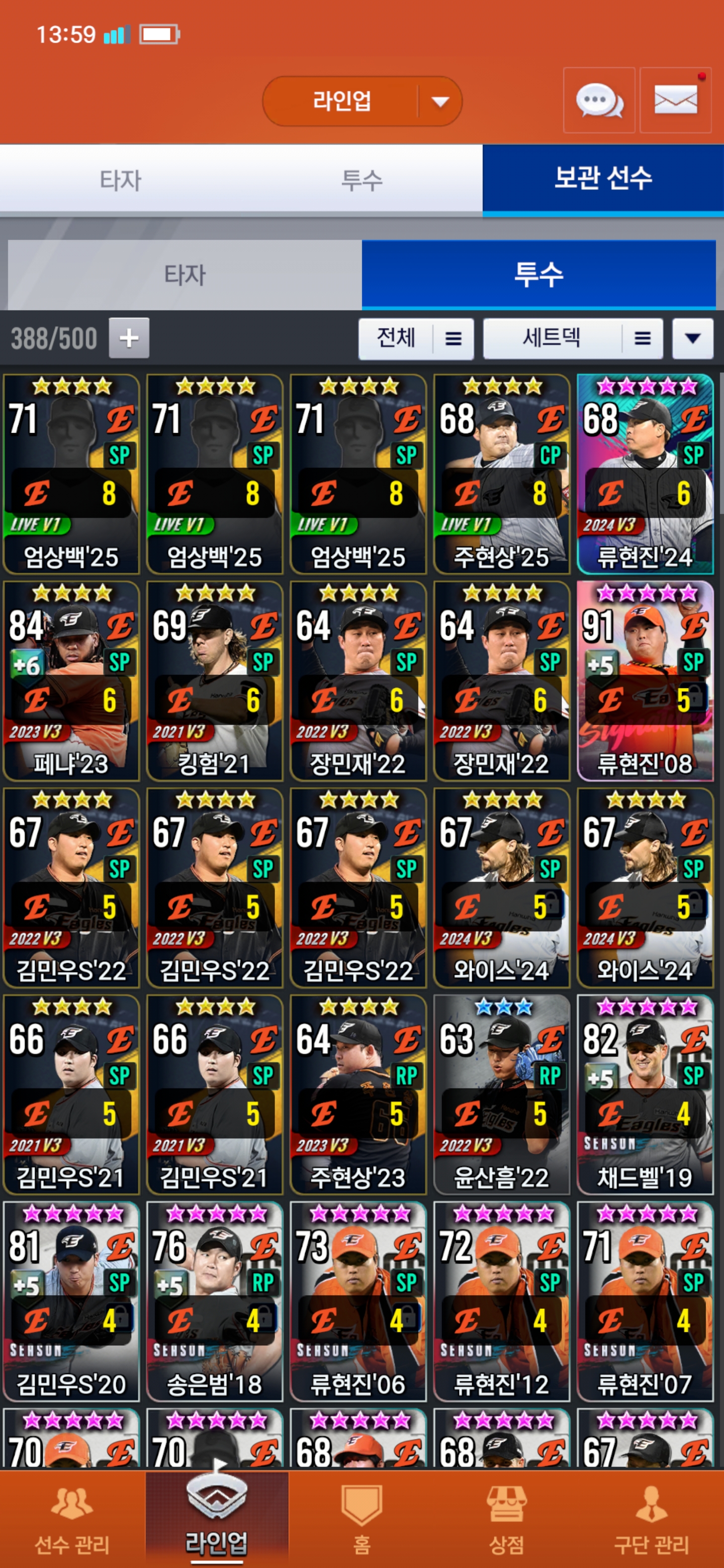Open the 구단 관리 tab
This screenshot has height=1568, width=724.
[651, 1519]
